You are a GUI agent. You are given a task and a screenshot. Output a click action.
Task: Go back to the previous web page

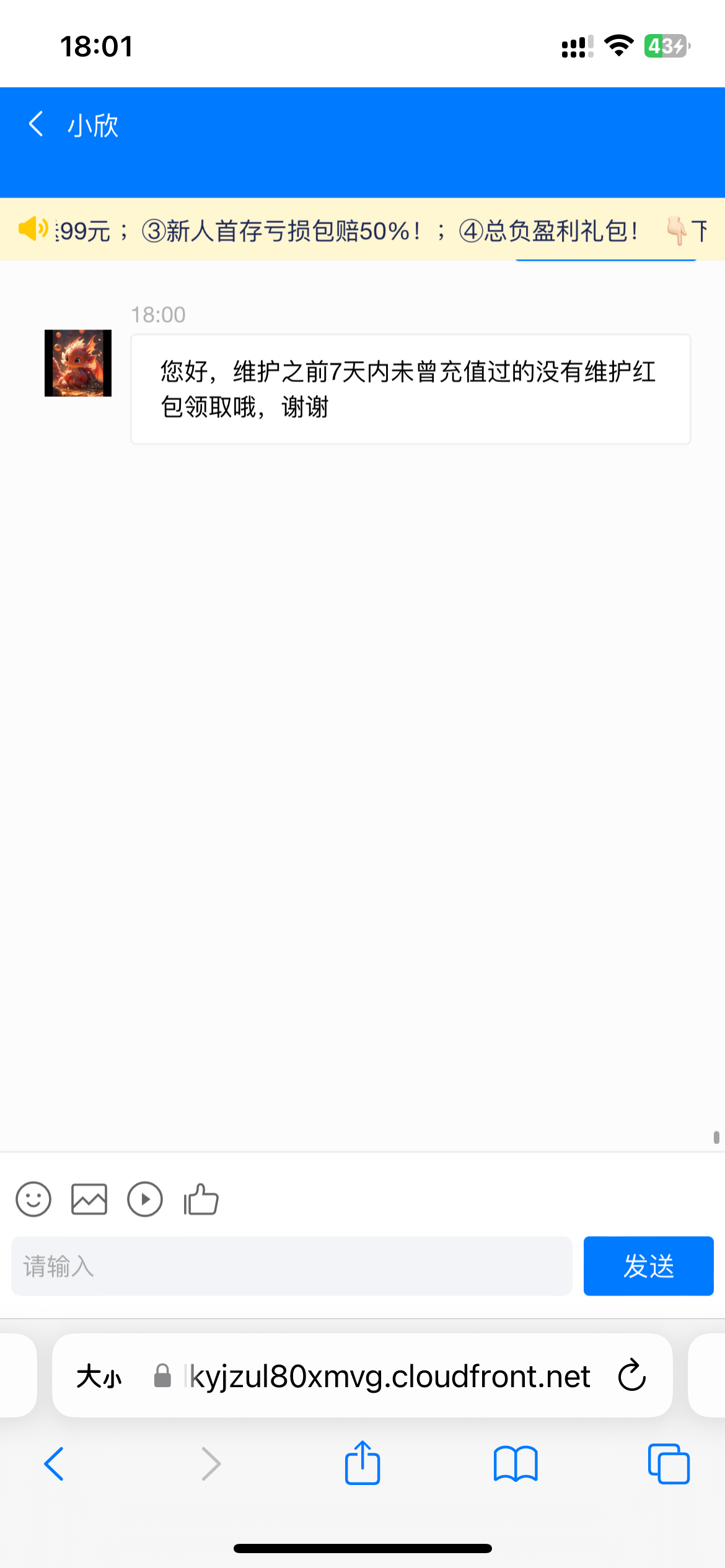55,1464
